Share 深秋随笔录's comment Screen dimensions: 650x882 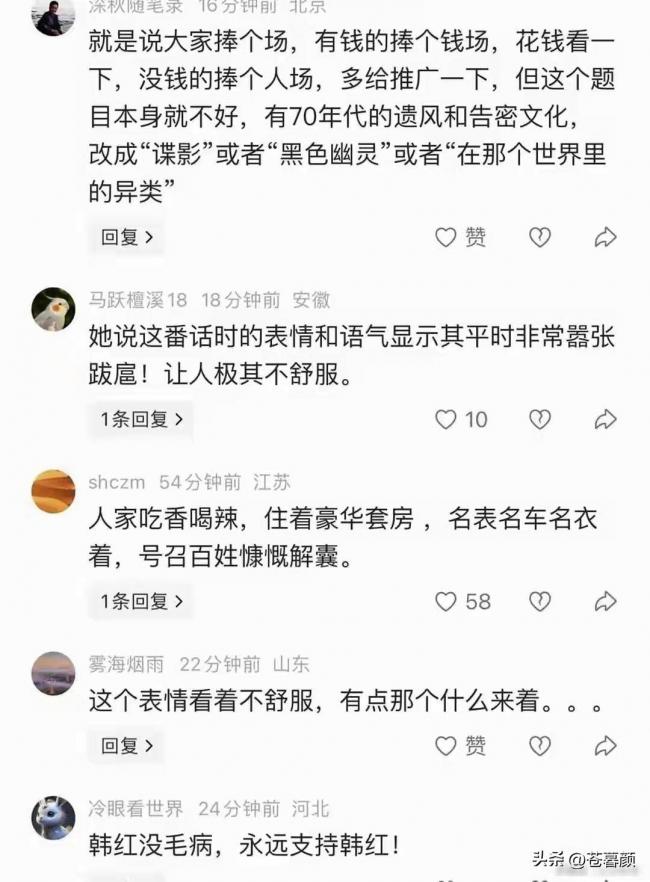coord(606,237)
